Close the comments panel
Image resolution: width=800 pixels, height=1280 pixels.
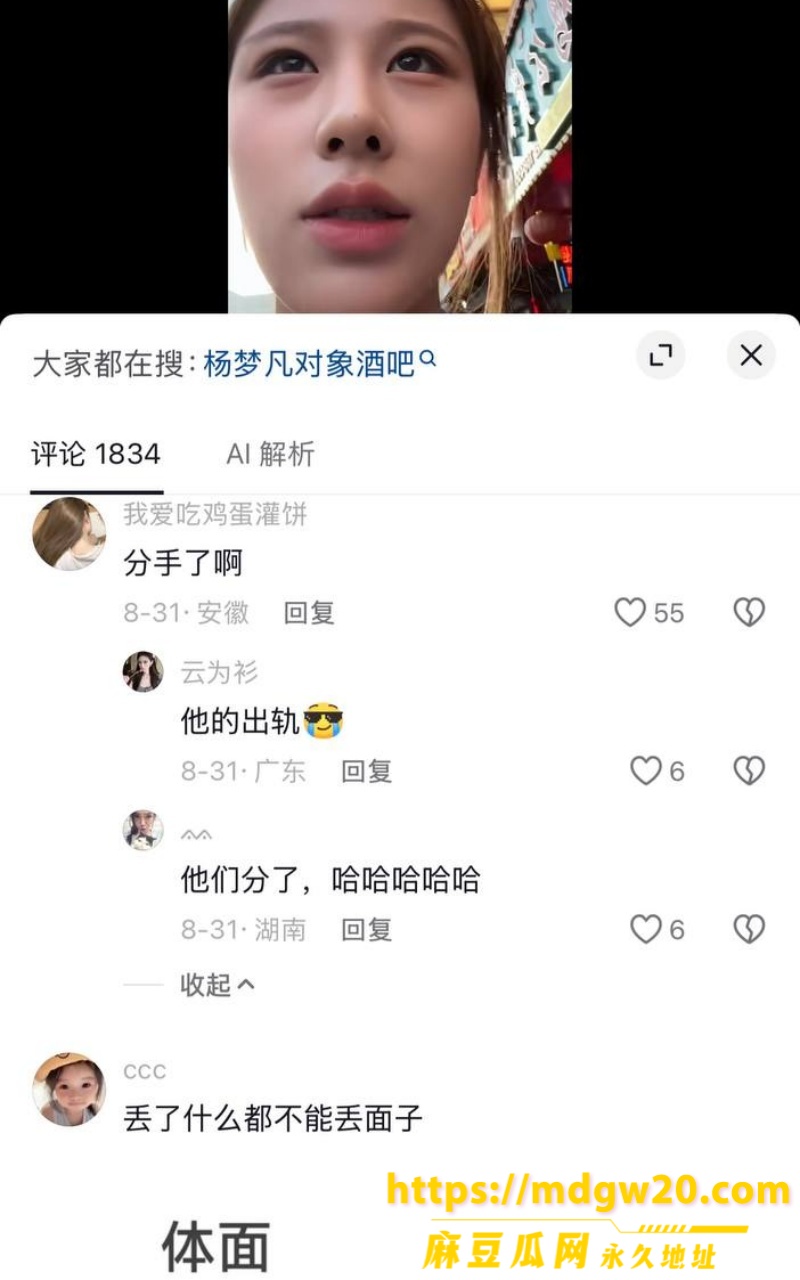[x=751, y=355]
